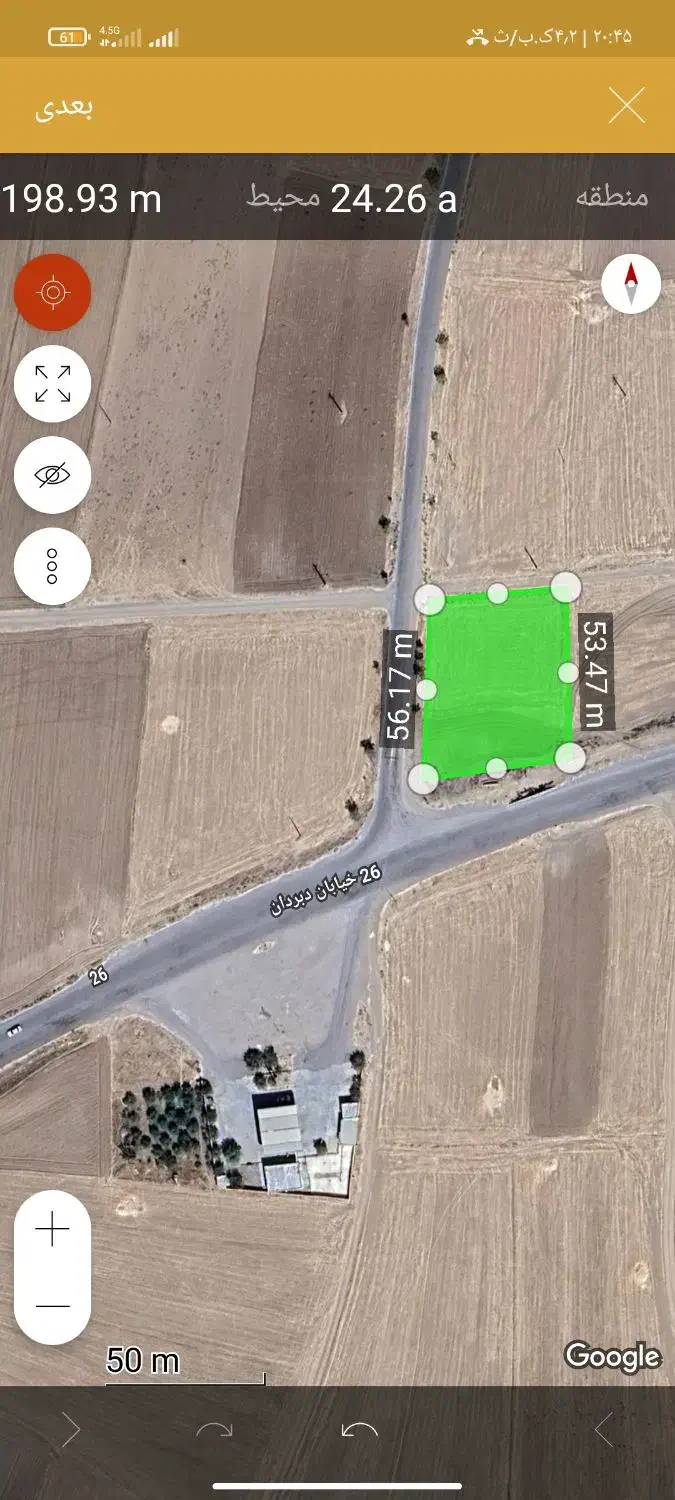
Task: Center map on my current location
Action: 53,292
